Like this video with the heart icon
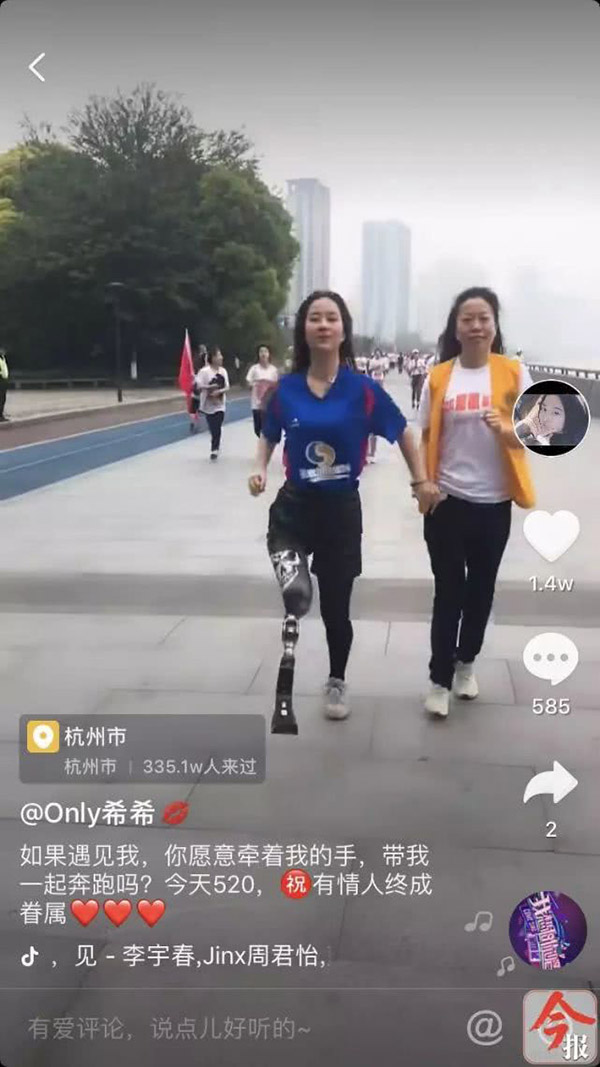 pyautogui.click(x=551, y=535)
